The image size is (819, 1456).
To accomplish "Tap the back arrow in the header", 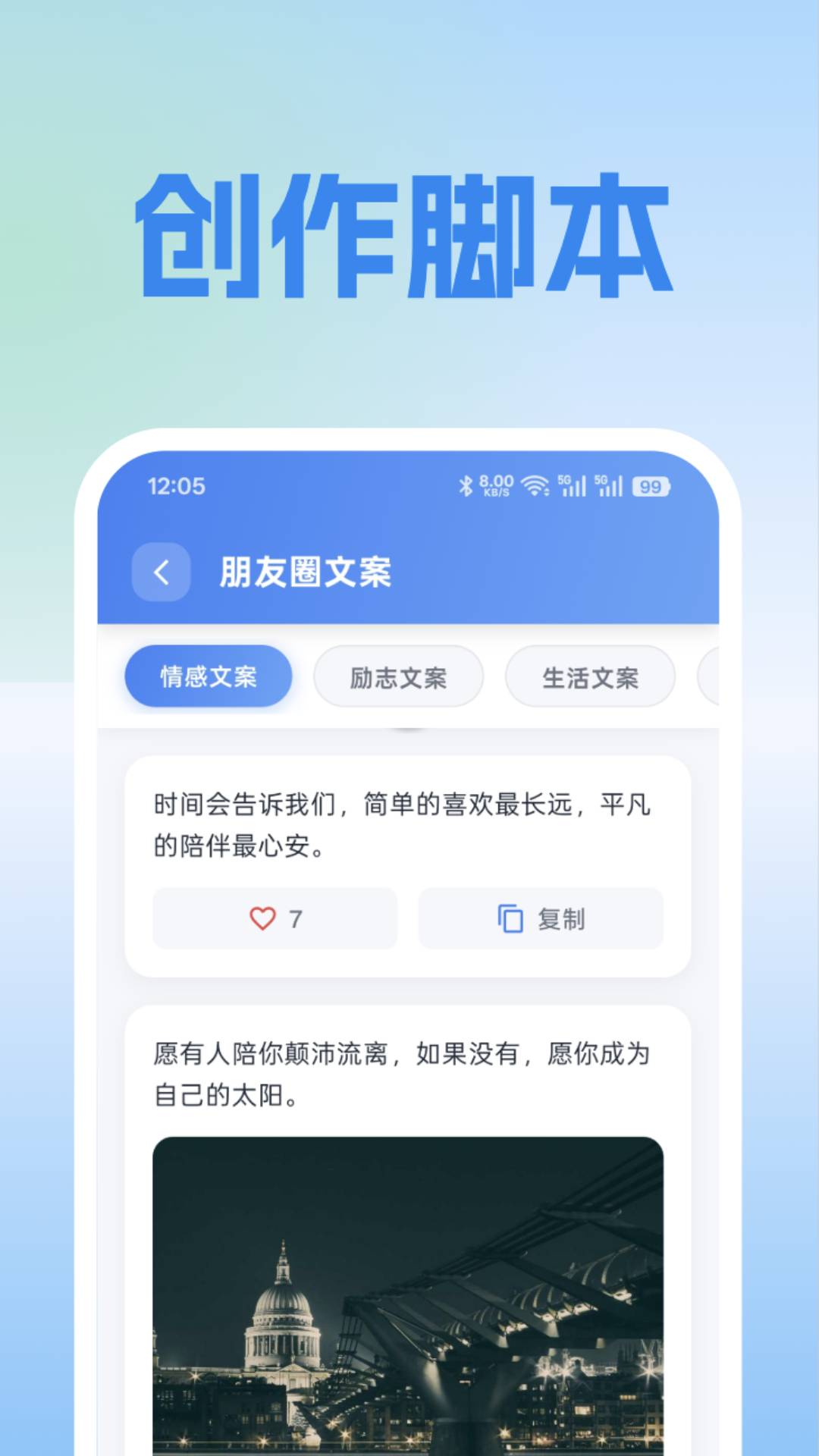I will click(161, 573).
